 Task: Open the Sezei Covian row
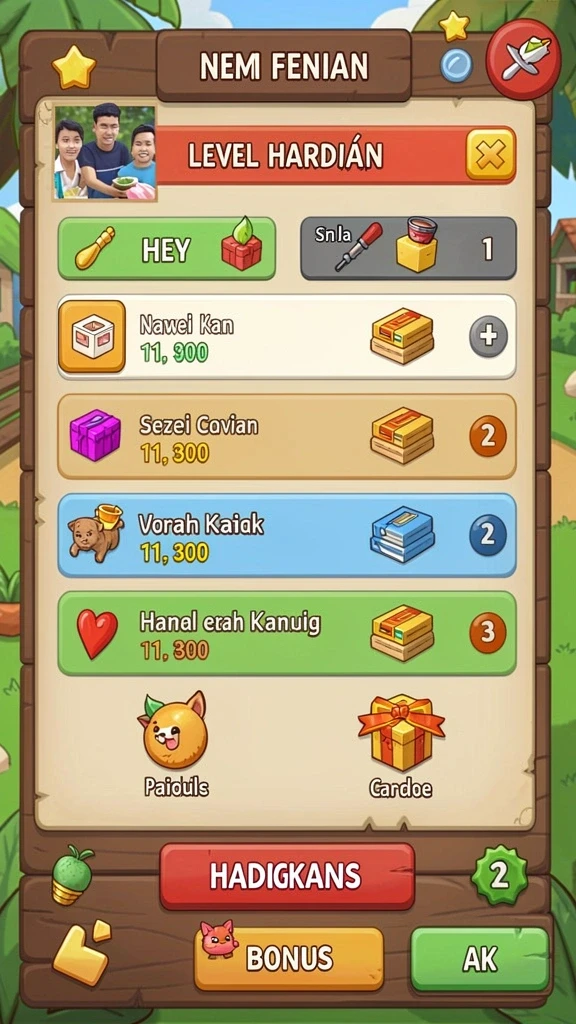[287, 436]
